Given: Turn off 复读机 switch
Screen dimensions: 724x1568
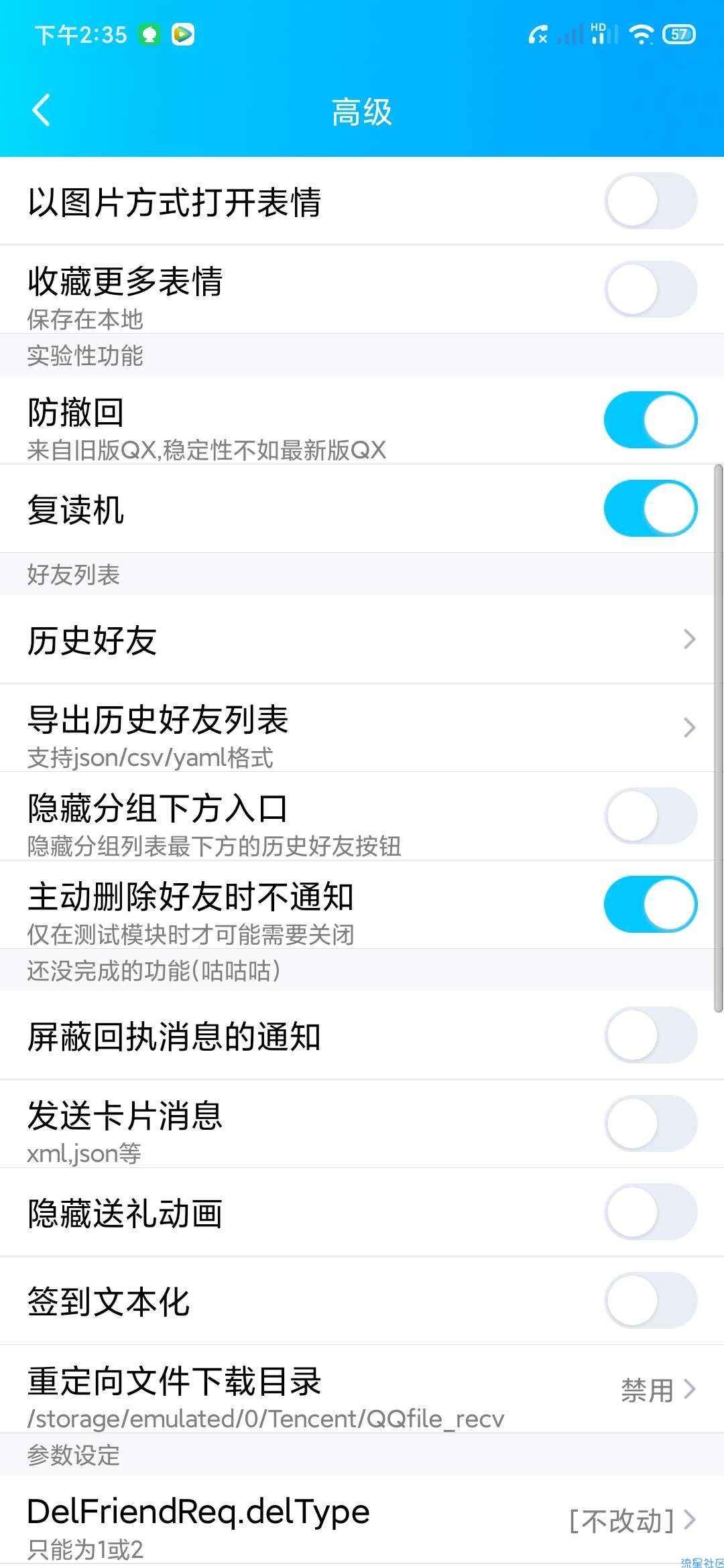Looking at the screenshot, I should click(x=650, y=509).
